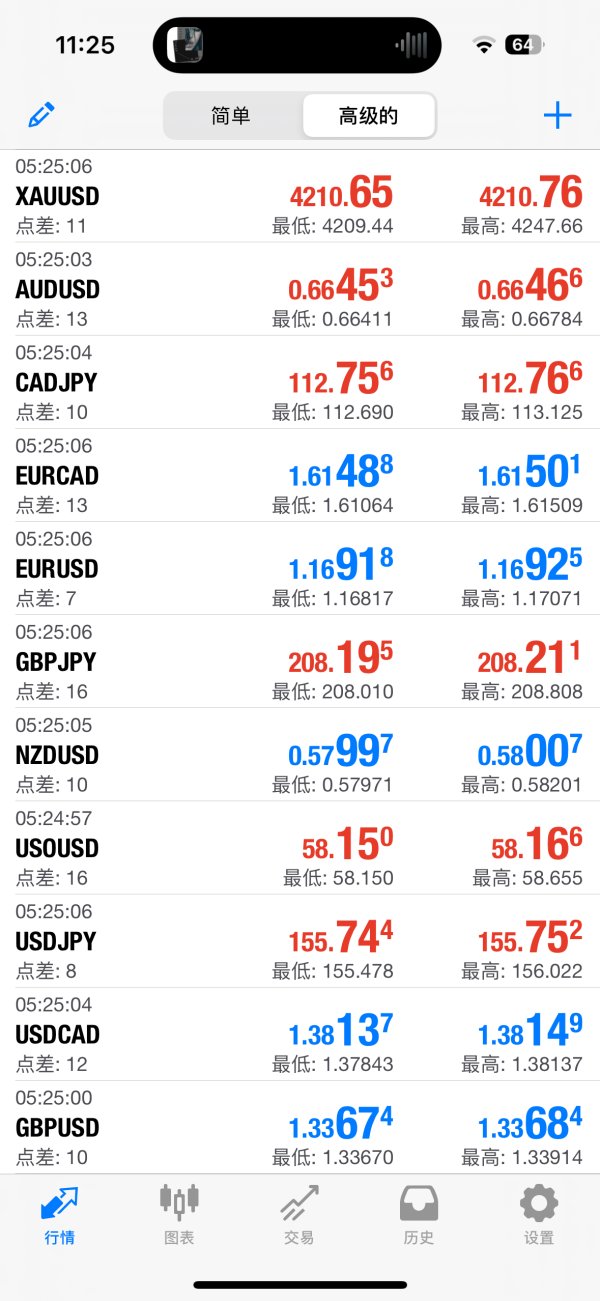Open the AUDUSD quote row
This screenshot has width=600, height=1301.
click(x=300, y=289)
